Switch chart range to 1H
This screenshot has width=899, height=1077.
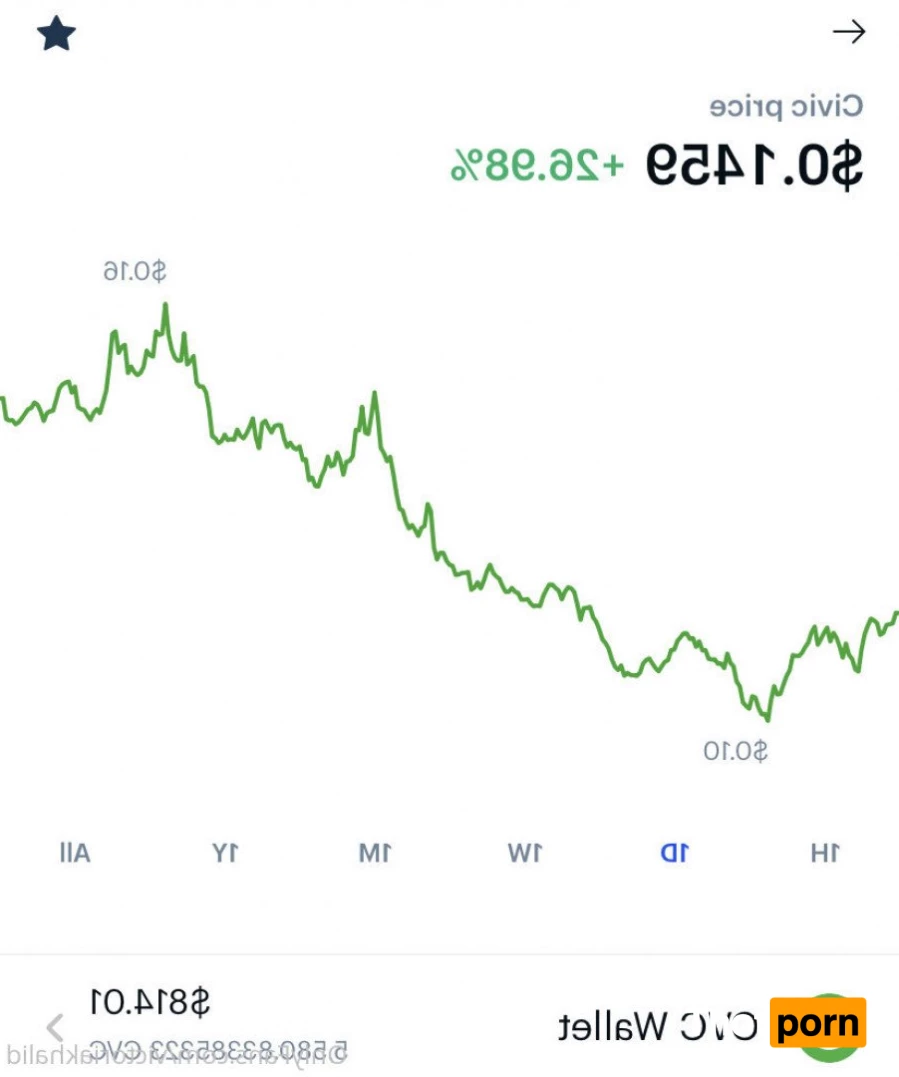[825, 853]
